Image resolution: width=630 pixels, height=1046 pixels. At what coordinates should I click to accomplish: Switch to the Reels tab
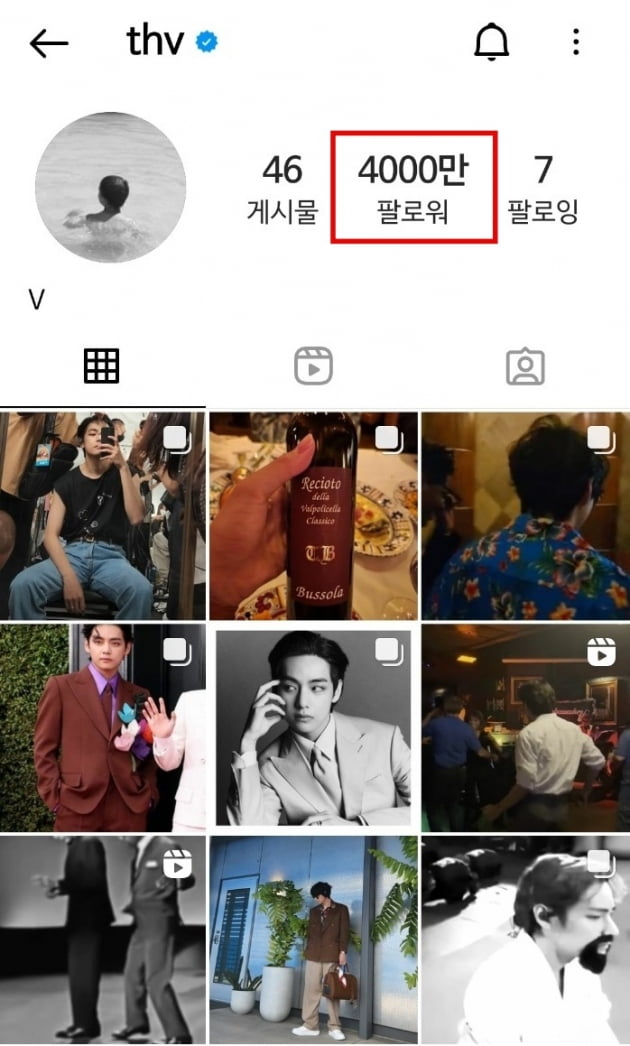click(x=313, y=367)
